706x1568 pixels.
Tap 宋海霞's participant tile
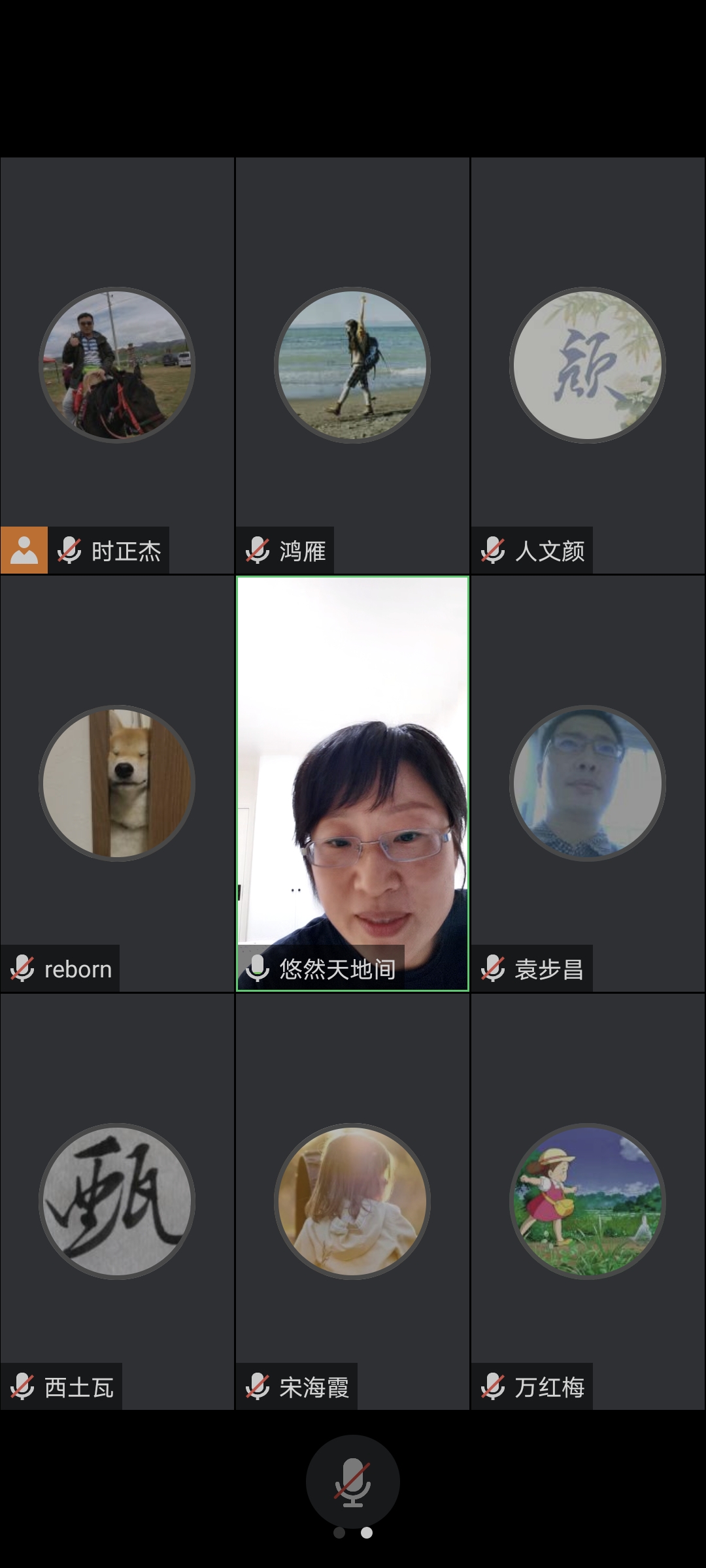point(352,1201)
